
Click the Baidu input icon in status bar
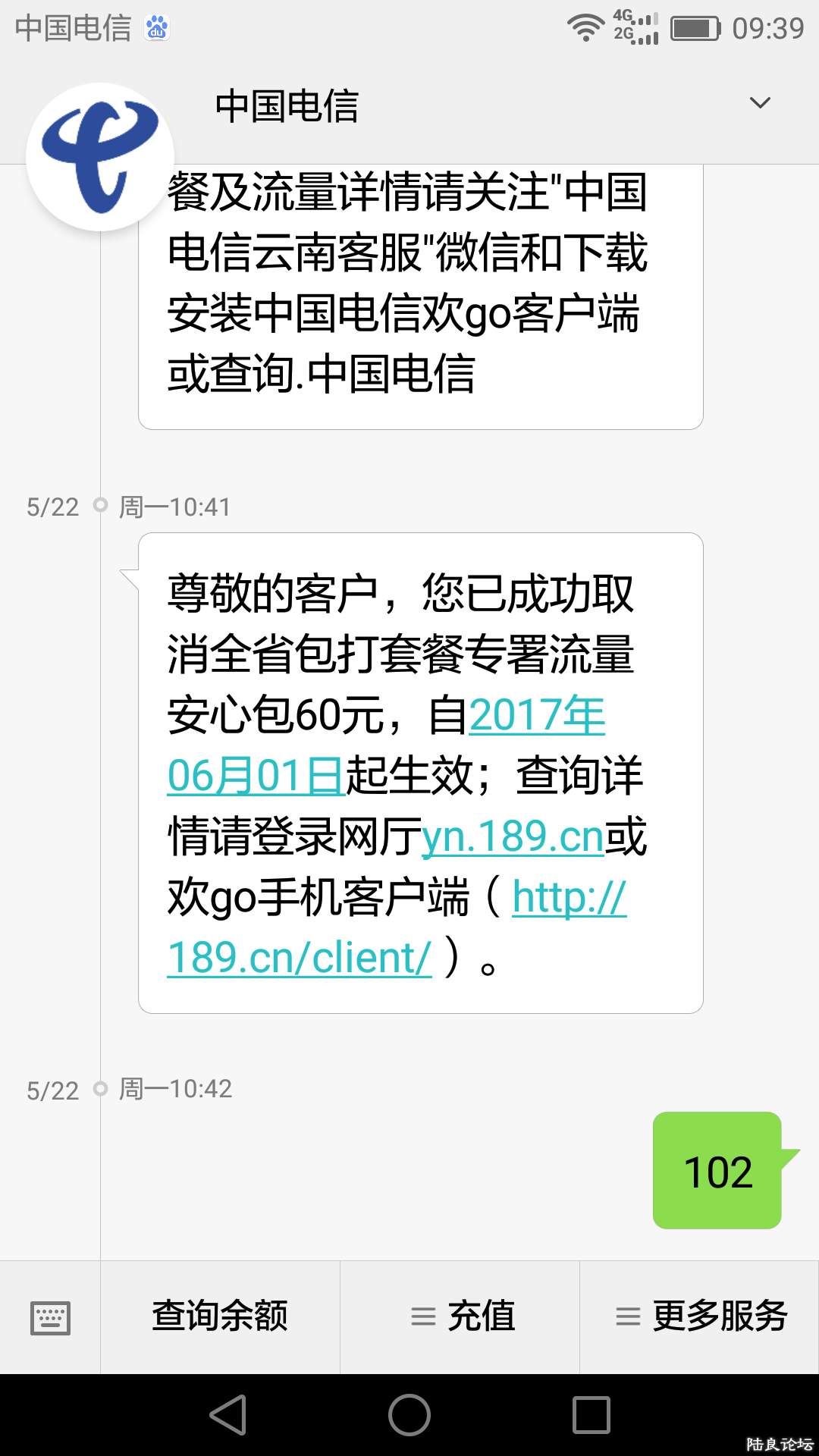point(155,29)
